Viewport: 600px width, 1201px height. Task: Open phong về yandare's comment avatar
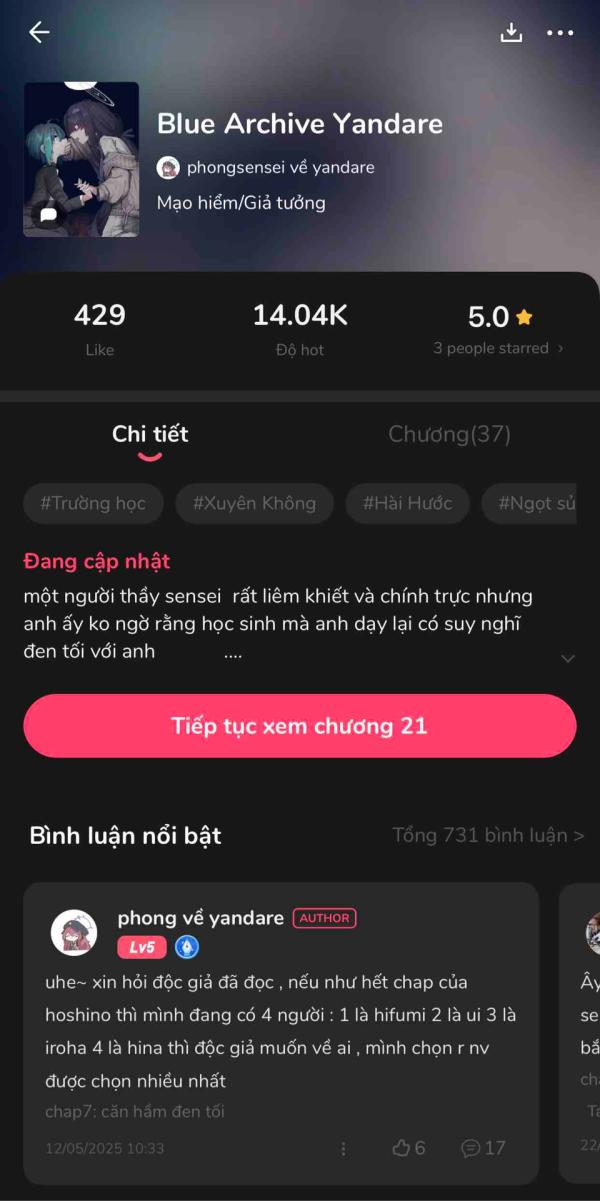[74, 932]
